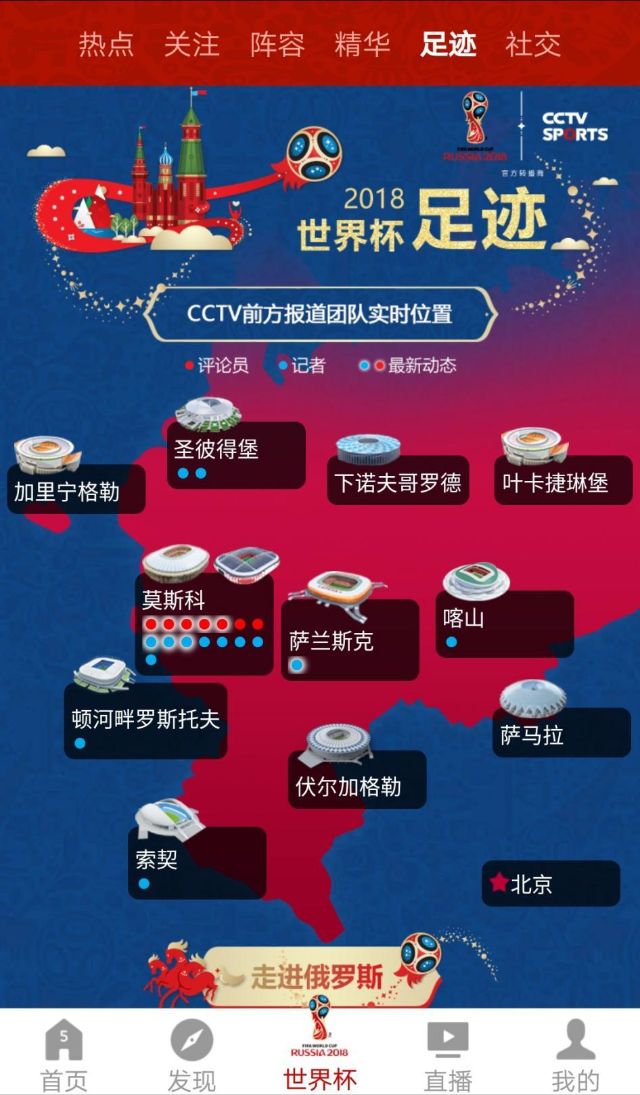Tap the 下诺夫哥罗德 stadium card
The image size is (640, 1095).
pos(397,482)
